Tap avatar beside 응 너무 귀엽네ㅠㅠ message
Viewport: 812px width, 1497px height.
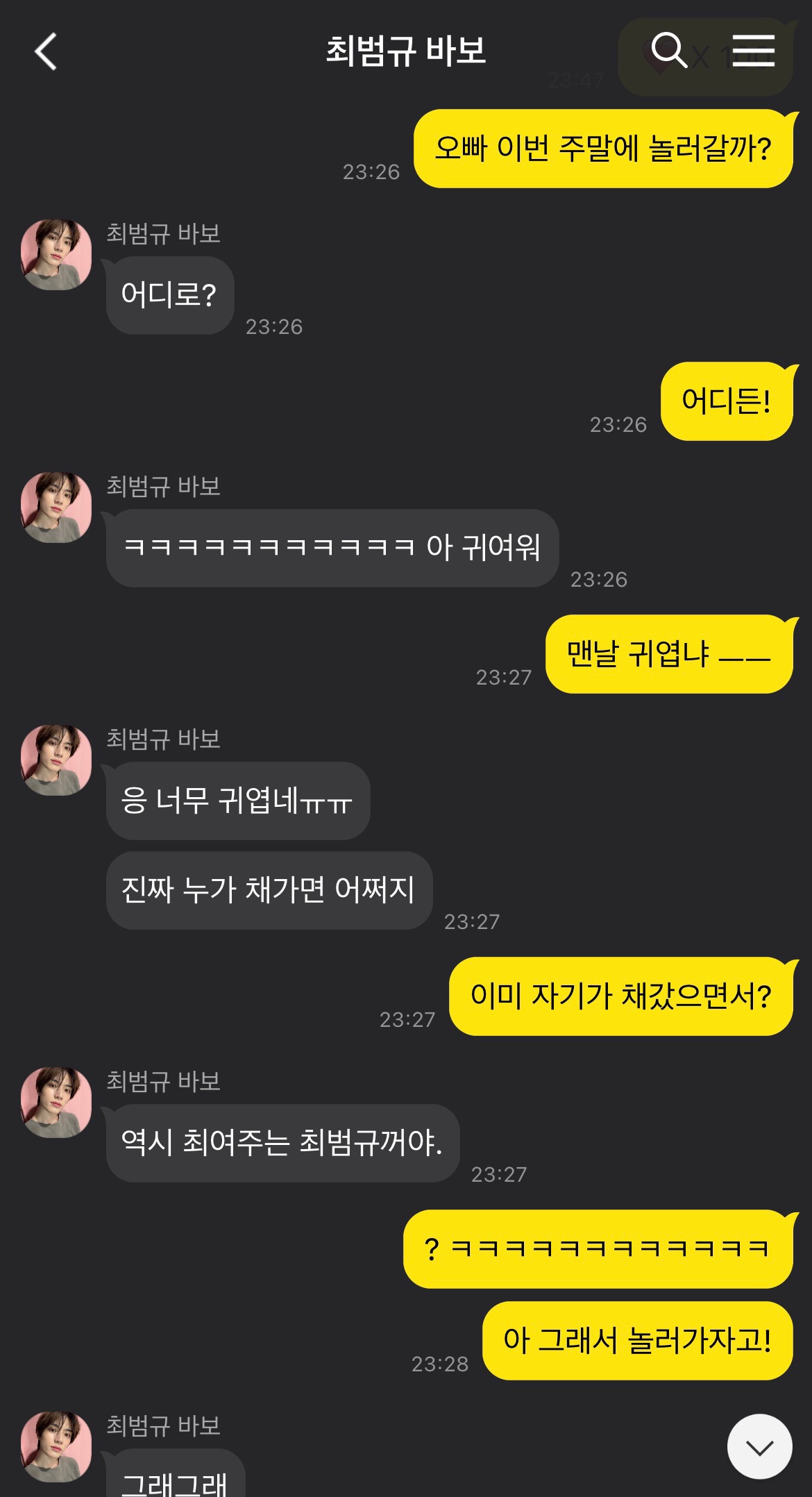[x=56, y=760]
